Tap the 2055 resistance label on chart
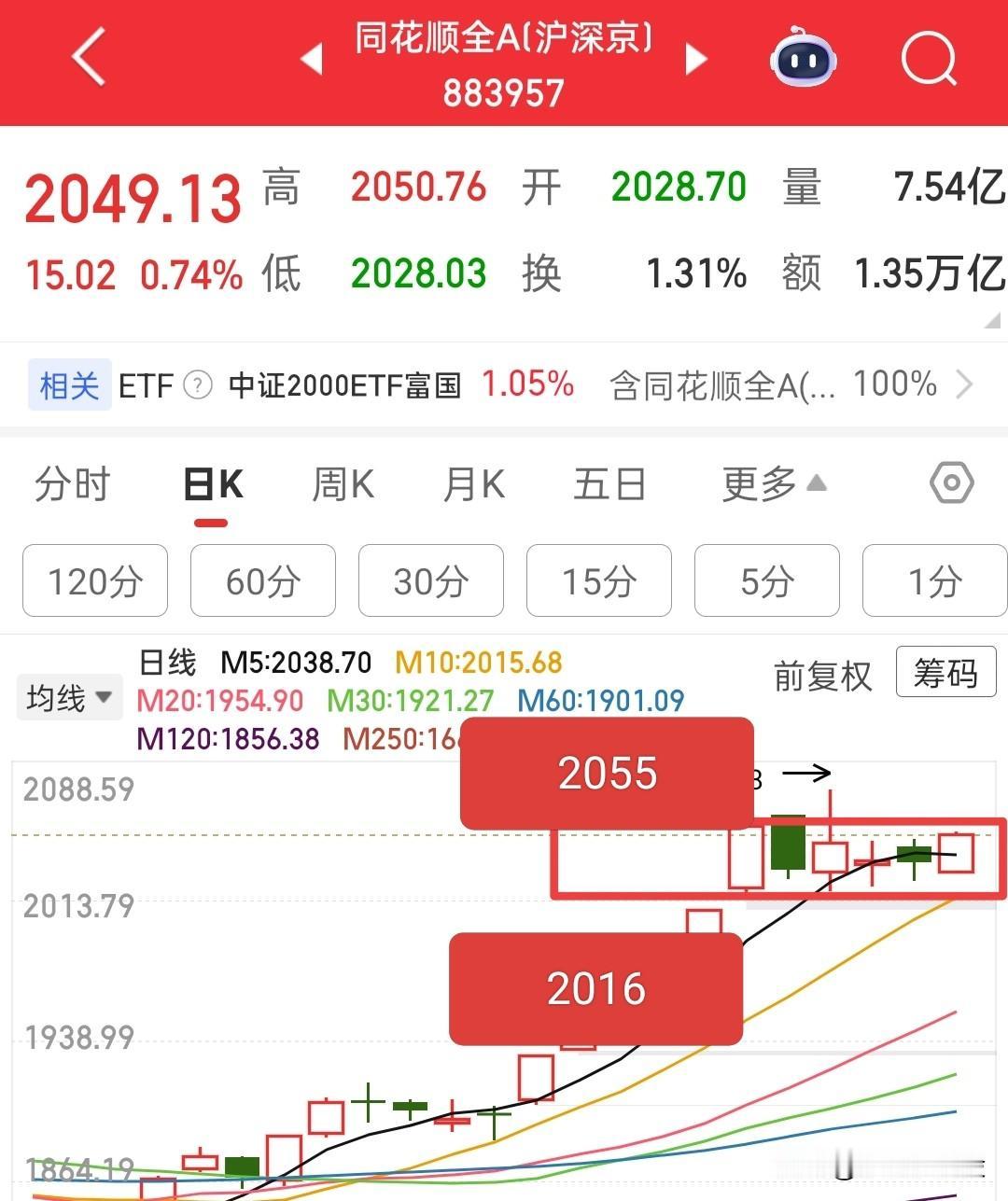The image size is (1008, 1201). [x=608, y=772]
